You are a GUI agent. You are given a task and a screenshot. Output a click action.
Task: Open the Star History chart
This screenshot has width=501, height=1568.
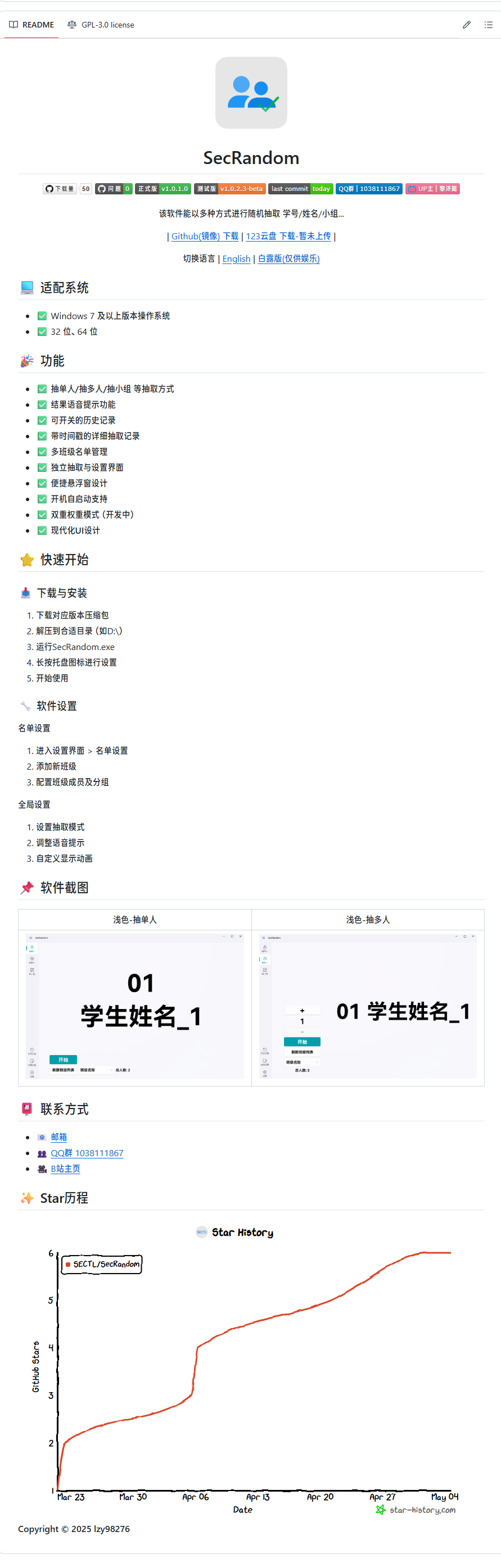click(x=251, y=1370)
